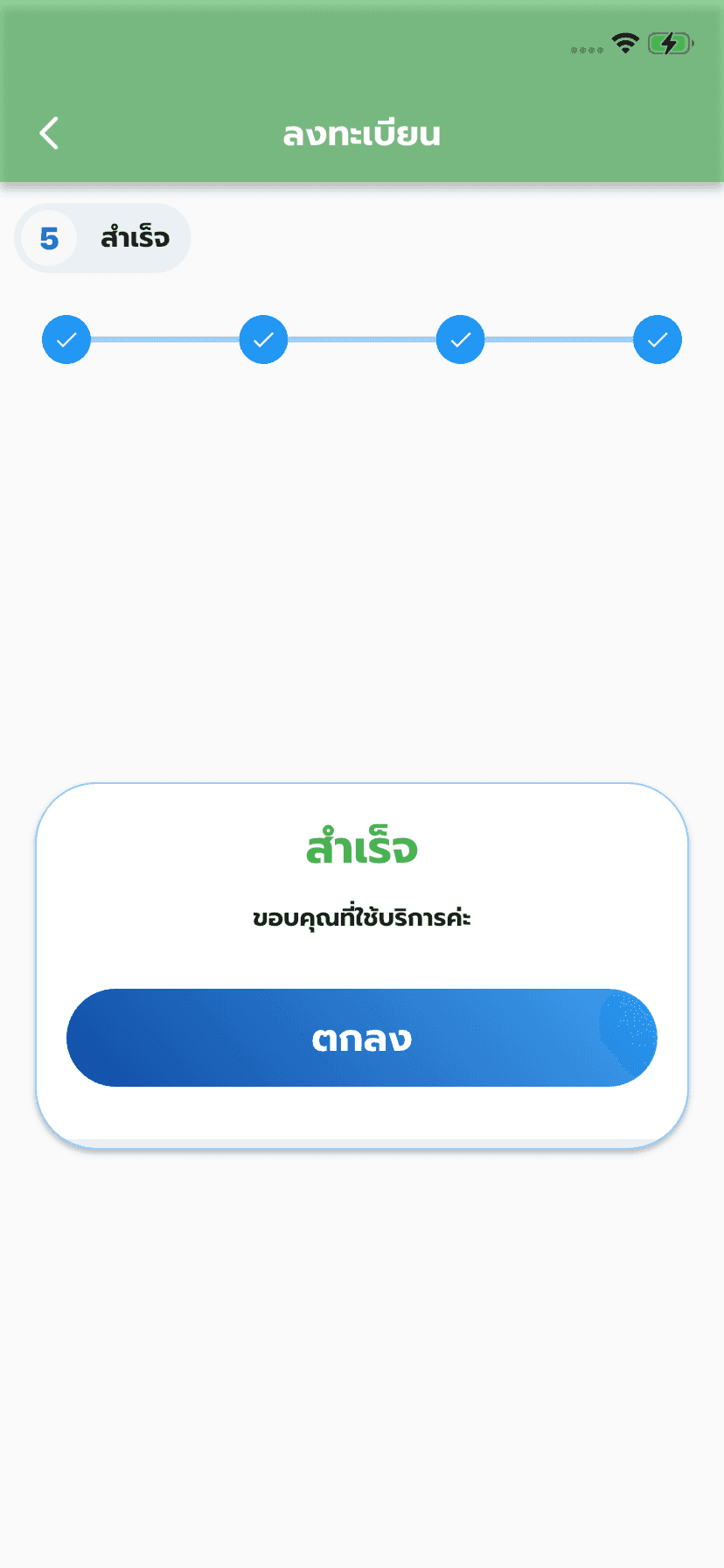The width and height of the screenshot is (724, 1568).
Task: Collapse the progress stepper row
Action: (x=361, y=339)
